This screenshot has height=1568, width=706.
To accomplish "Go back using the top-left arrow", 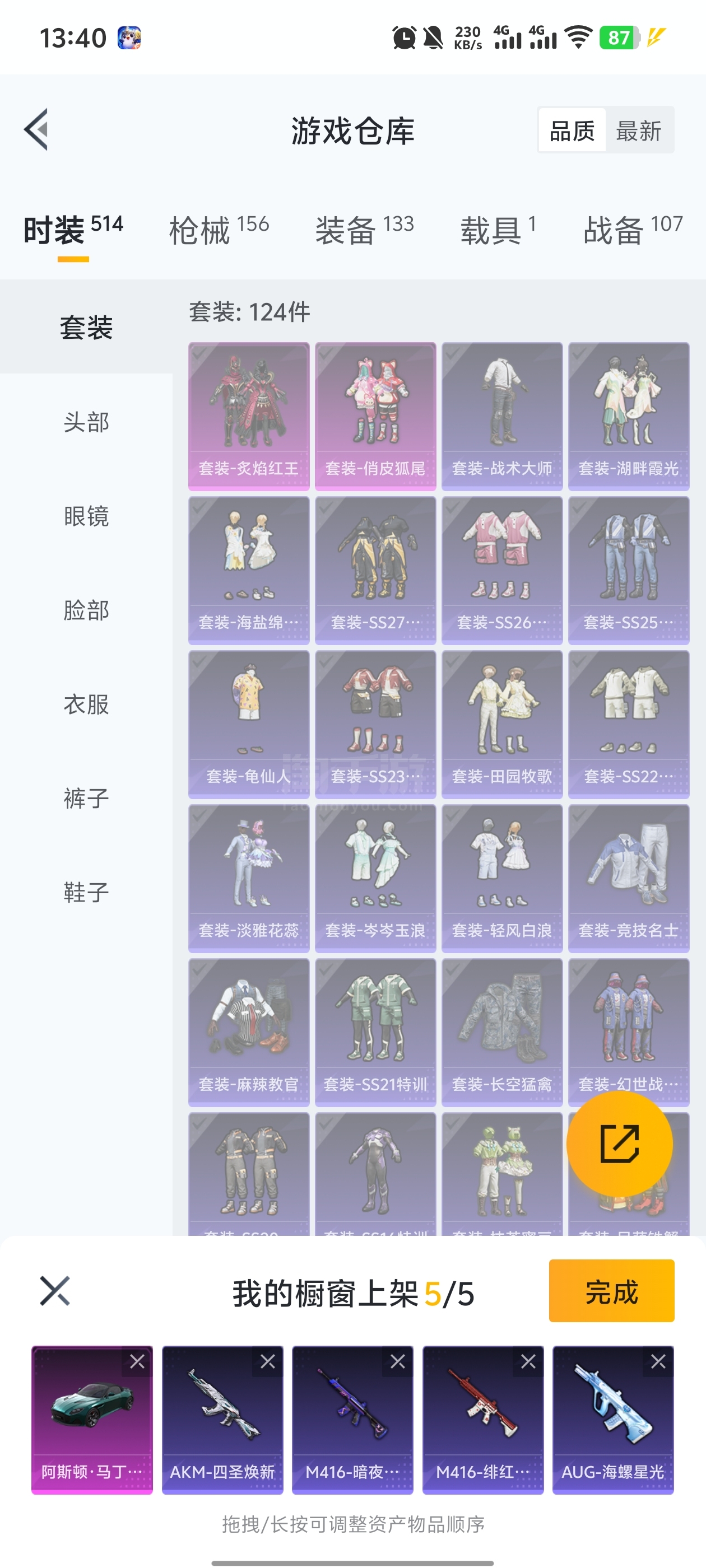I will point(36,130).
